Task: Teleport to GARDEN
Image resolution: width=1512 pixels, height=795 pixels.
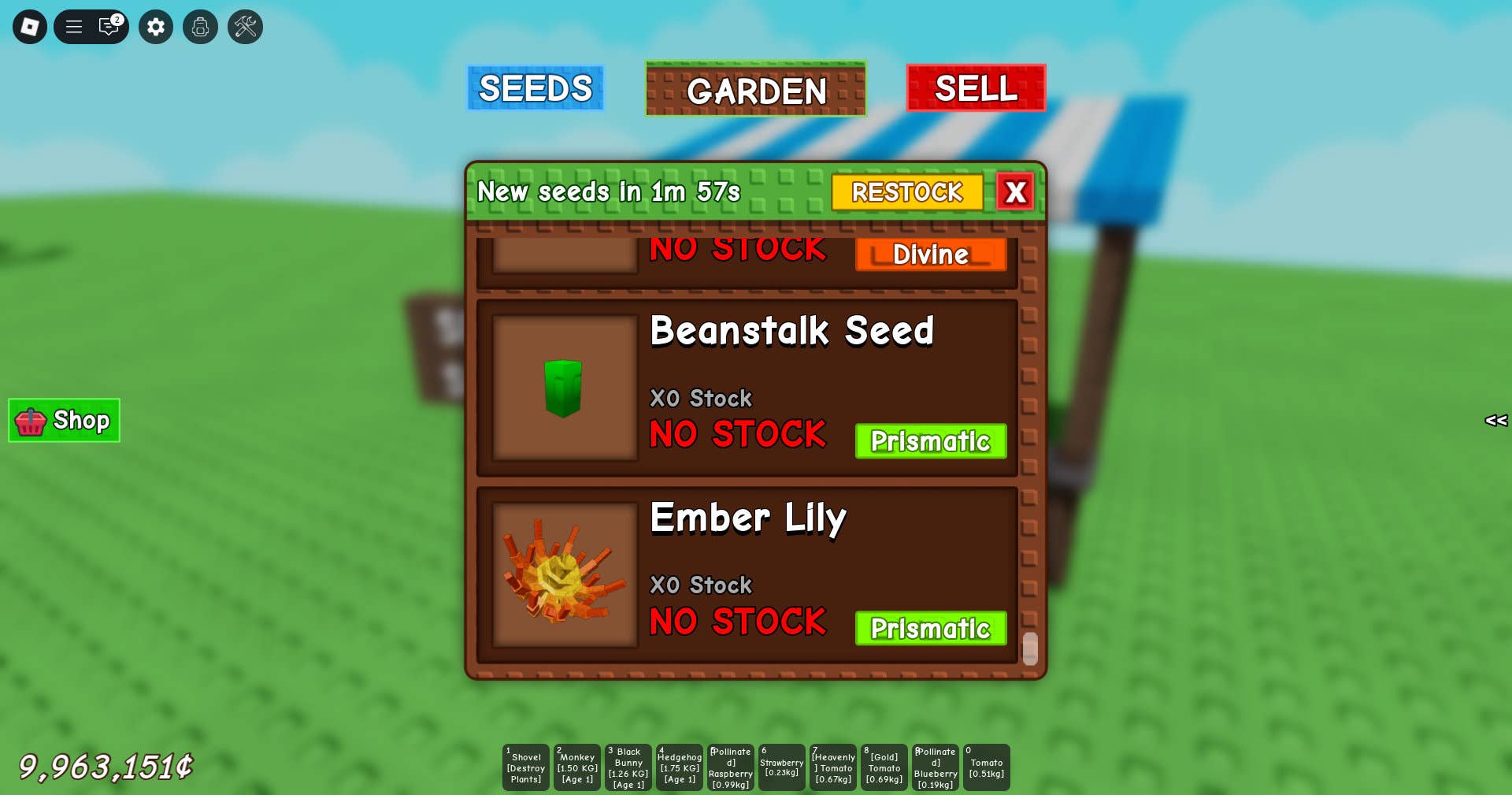Action: 756,90
